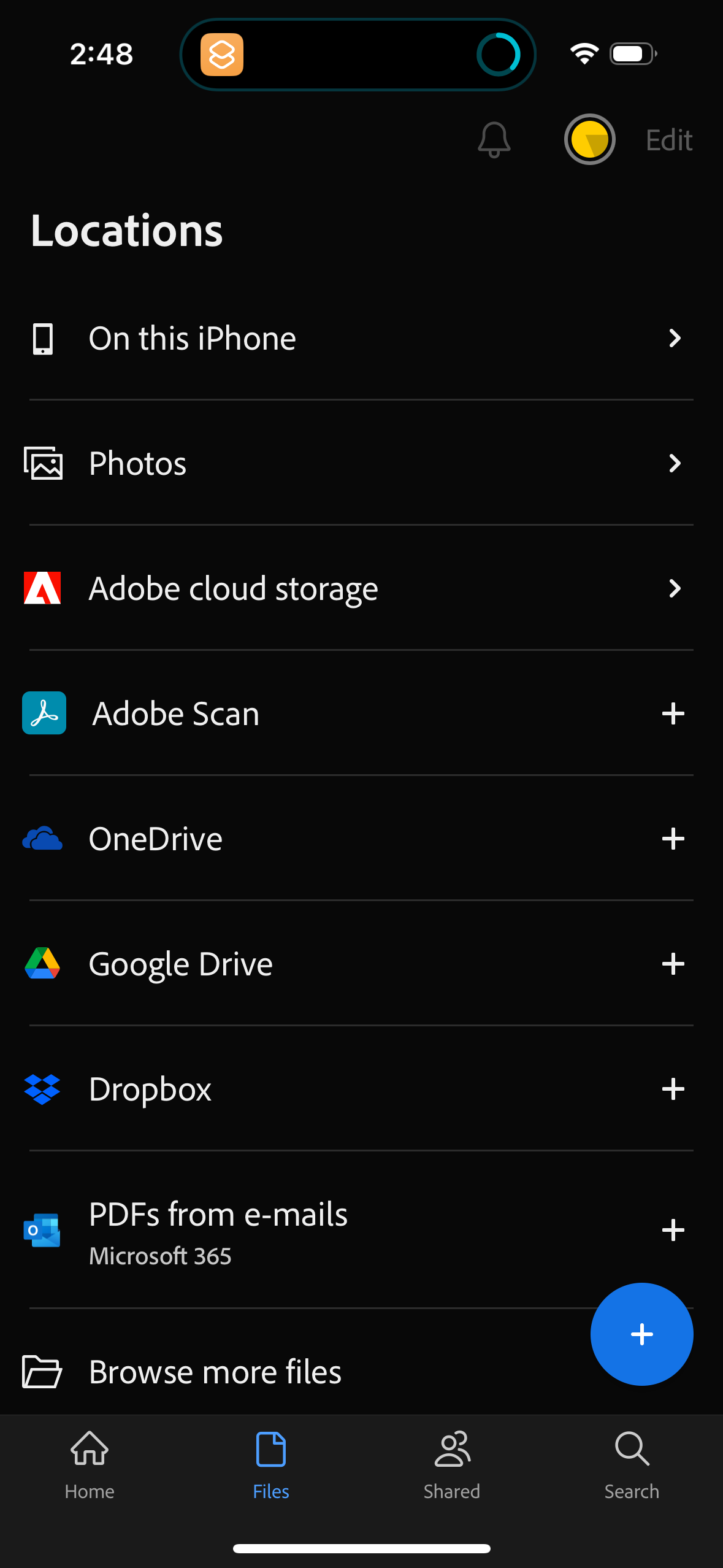This screenshot has width=723, height=1568.
Task: Click the OneDrive cloud icon
Action: point(43,839)
